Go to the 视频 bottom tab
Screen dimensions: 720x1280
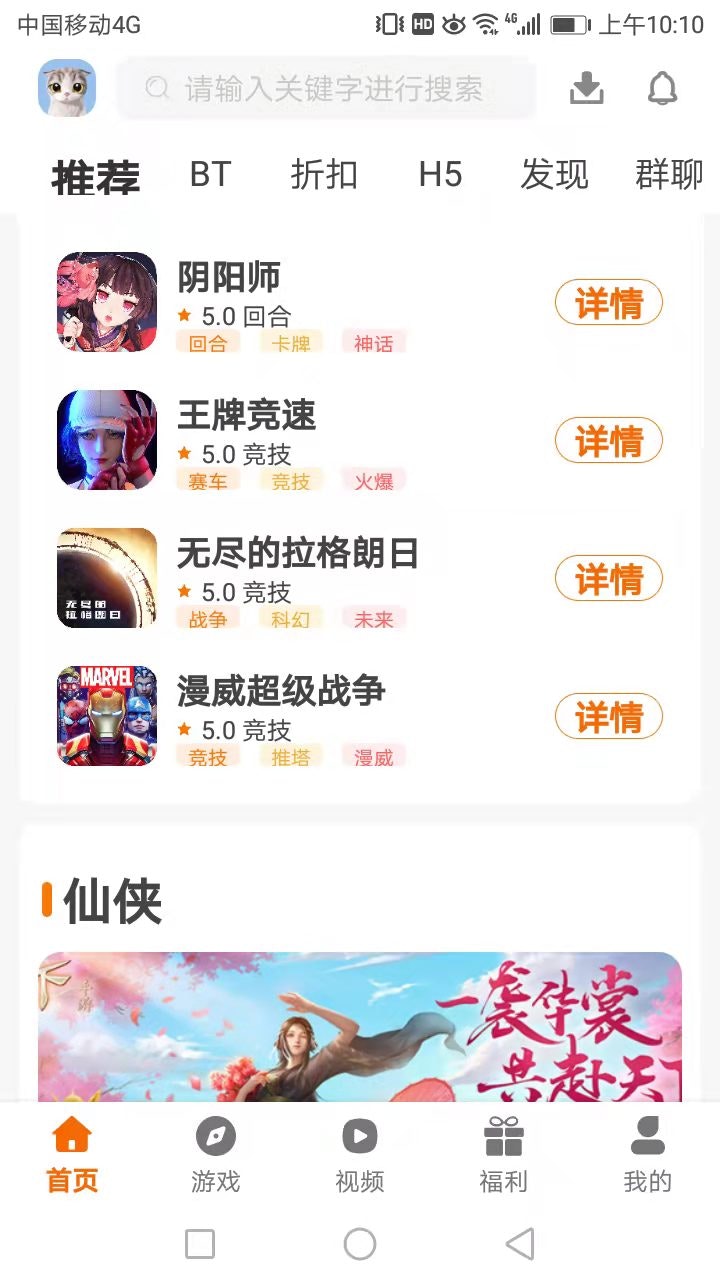coord(360,1155)
